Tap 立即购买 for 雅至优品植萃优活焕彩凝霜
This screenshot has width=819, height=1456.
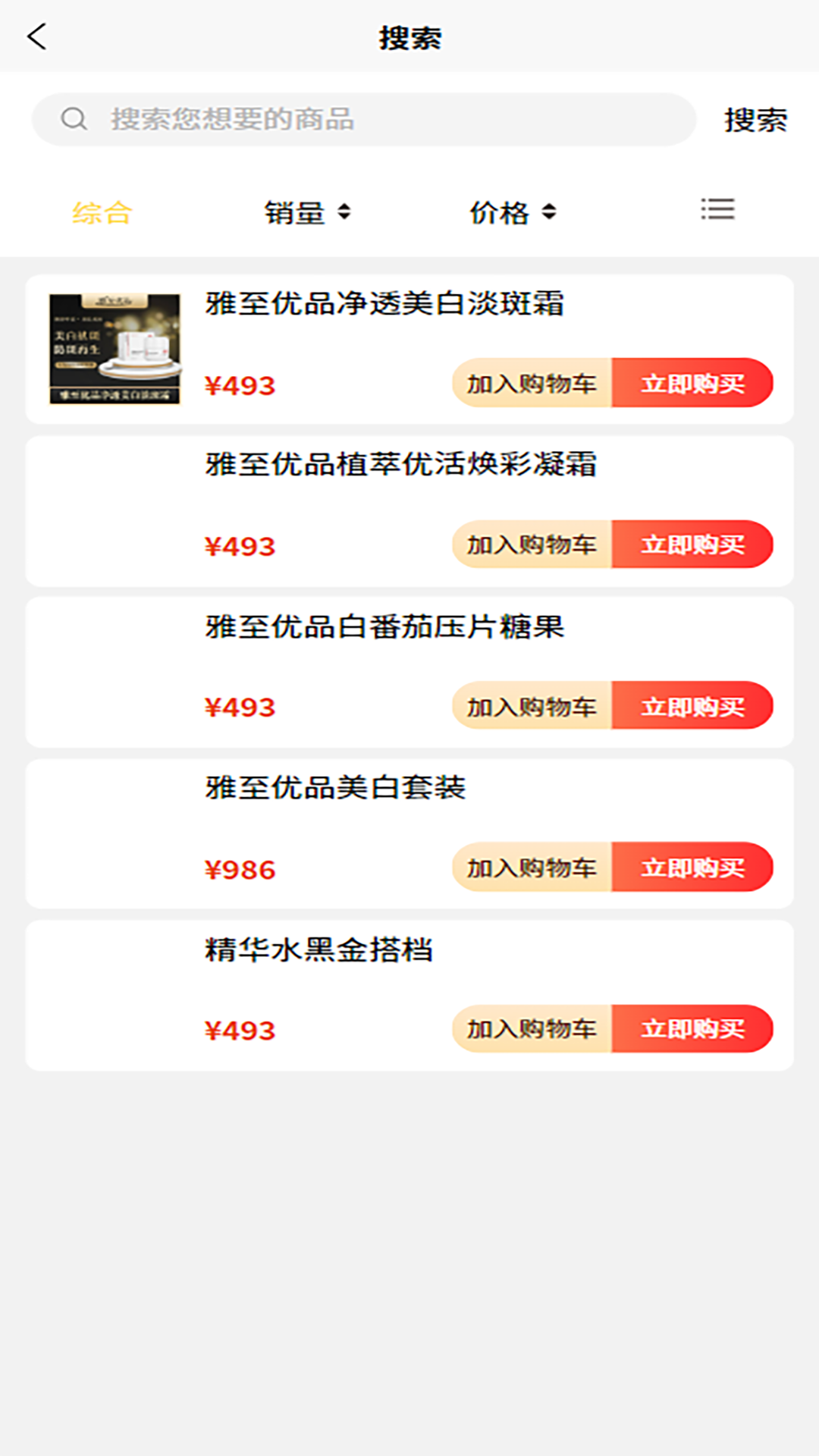(x=692, y=544)
